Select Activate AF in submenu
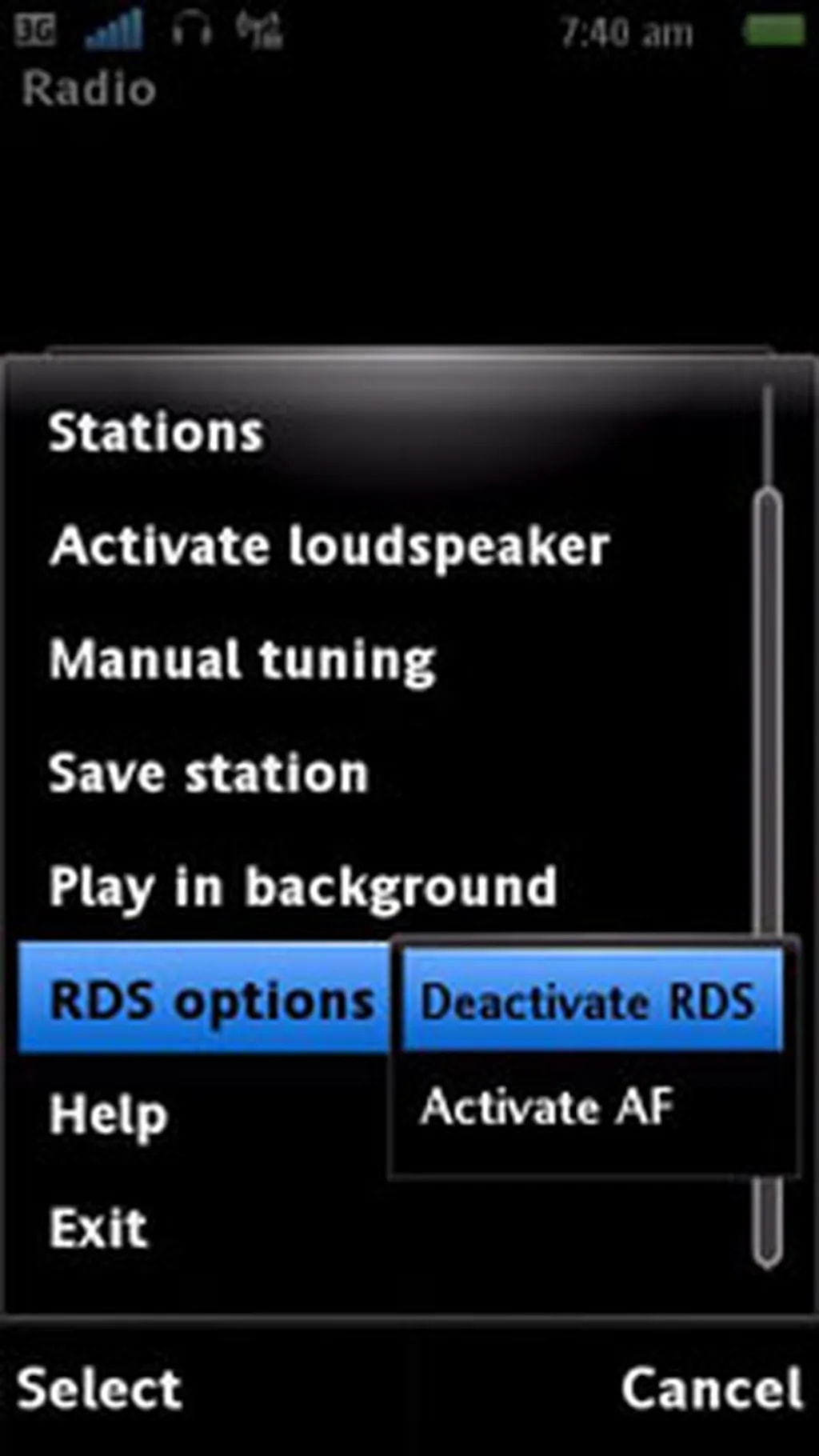Screen dimensions: 819x1456 pos(547,1108)
